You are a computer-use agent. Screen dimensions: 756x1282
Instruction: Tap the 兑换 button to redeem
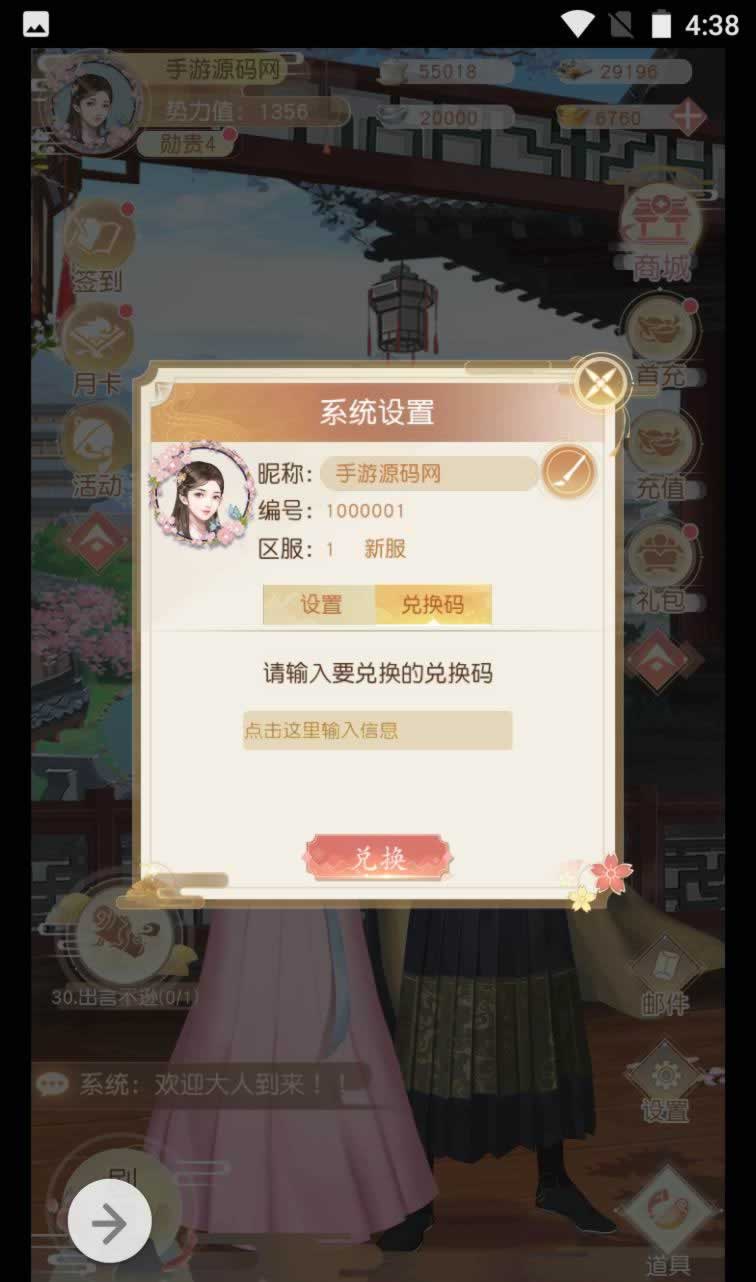pos(379,858)
